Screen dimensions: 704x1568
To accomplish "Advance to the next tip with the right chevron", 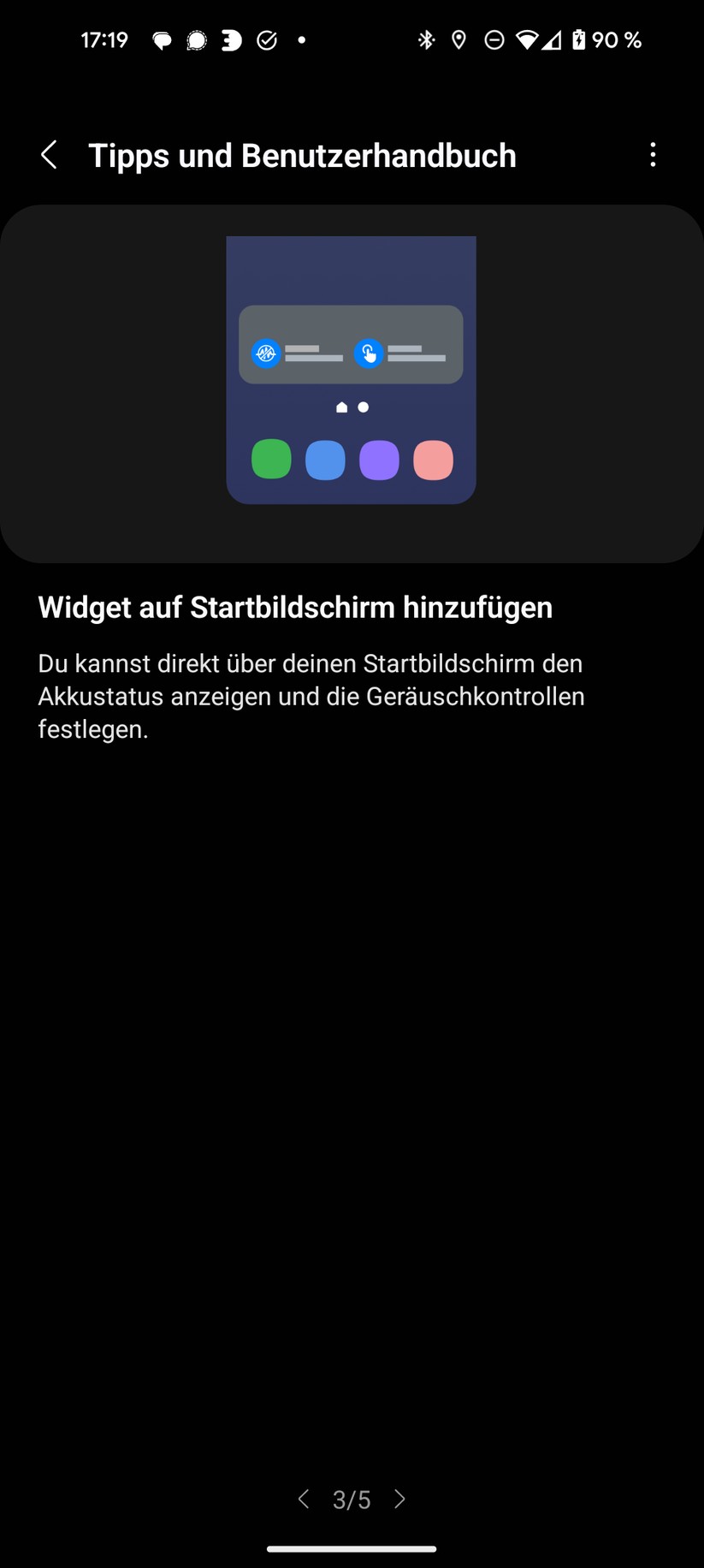I will [399, 1499].
